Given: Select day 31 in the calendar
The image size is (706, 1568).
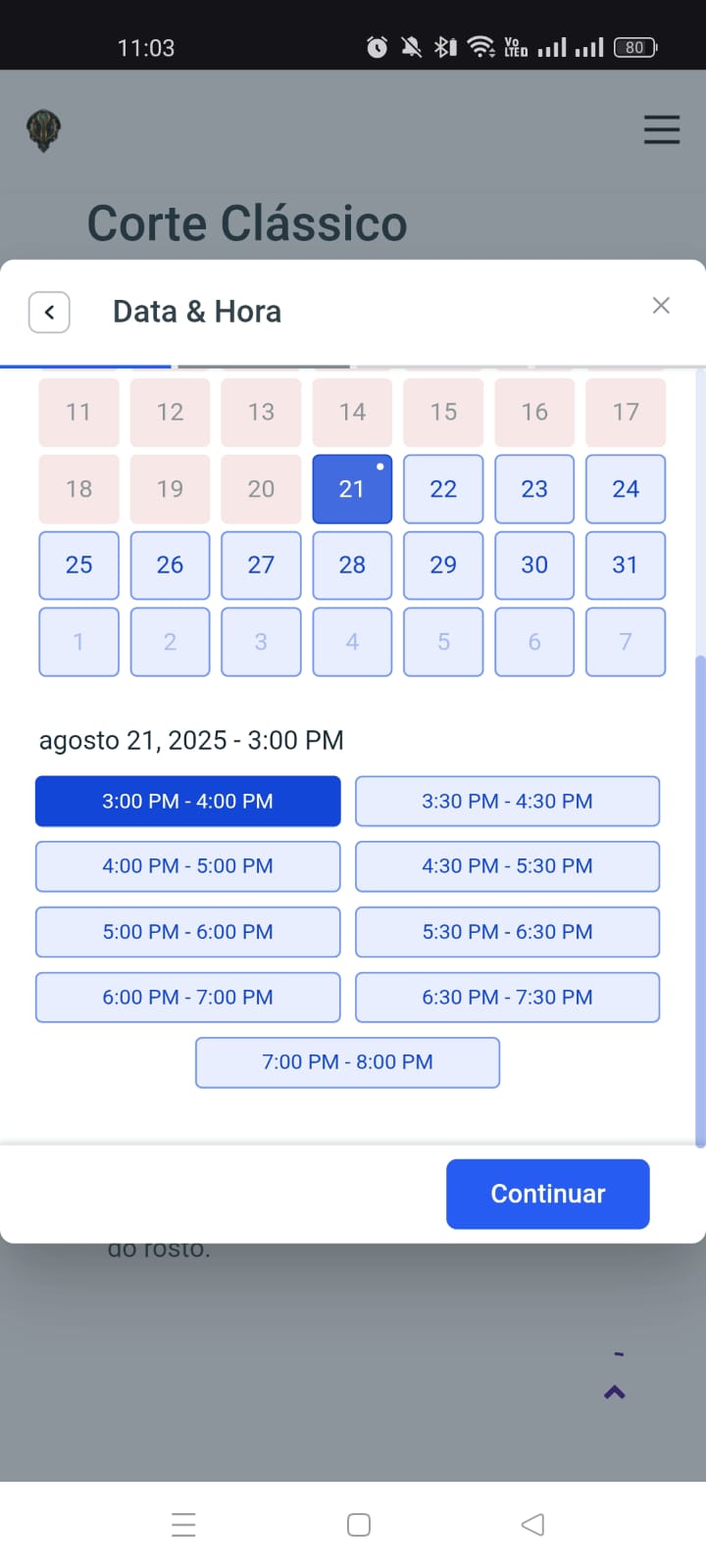Looking at the screenshot, I should (x=626, y=564).
